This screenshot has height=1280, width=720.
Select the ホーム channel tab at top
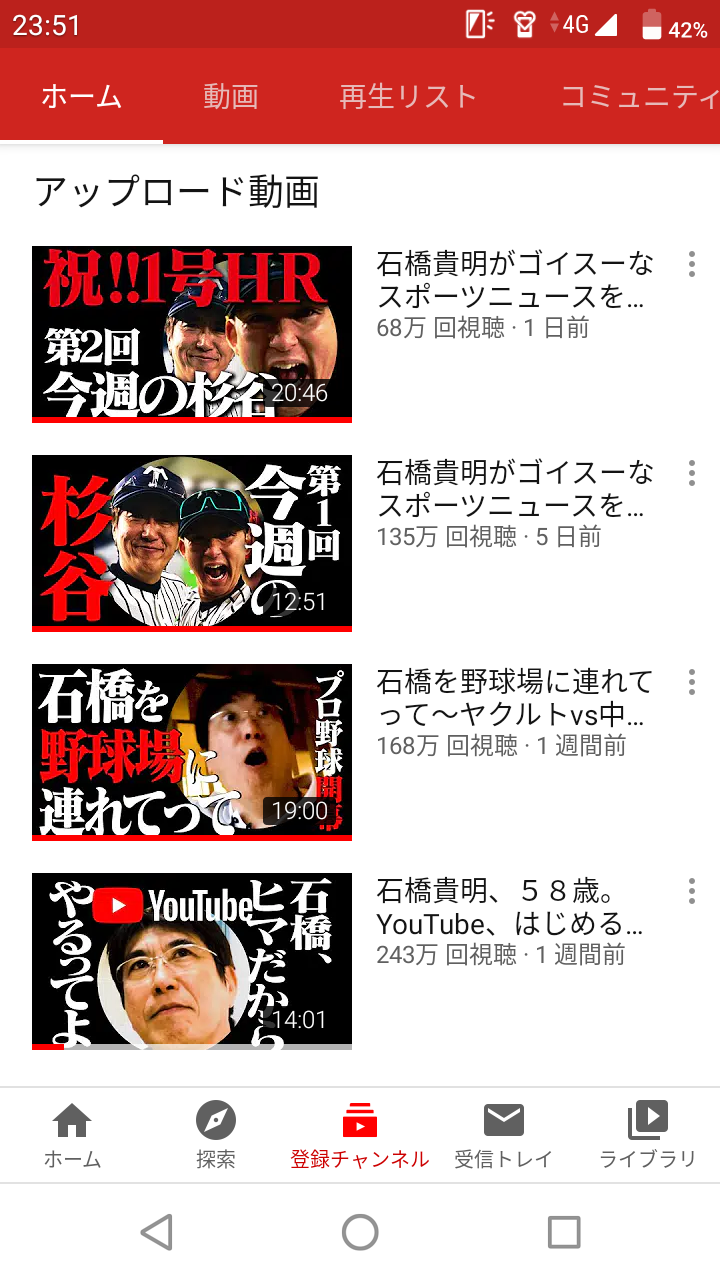point(81,97)
